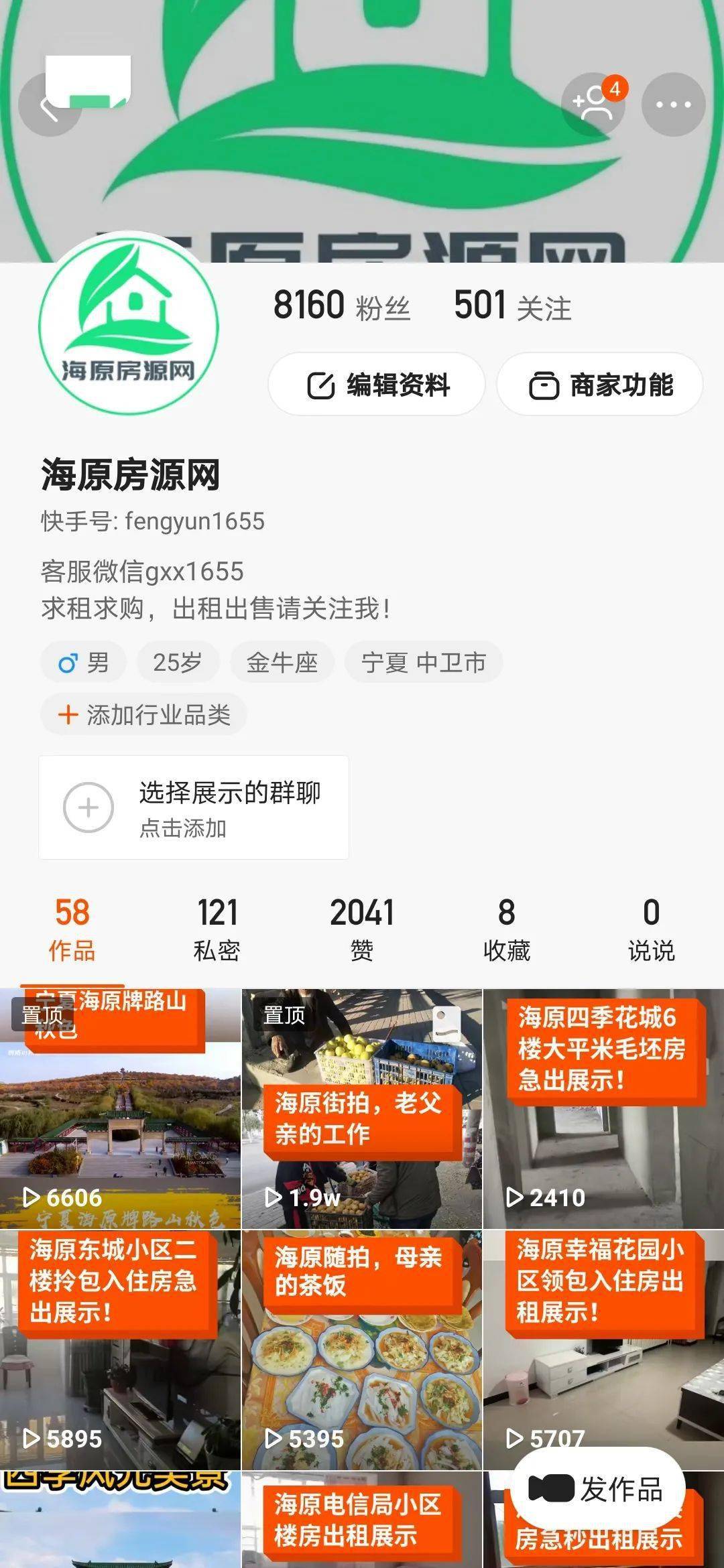Switch to the 赞 tab
The width and height of the screenshot is (724, 1568).
tap(362, 930)
